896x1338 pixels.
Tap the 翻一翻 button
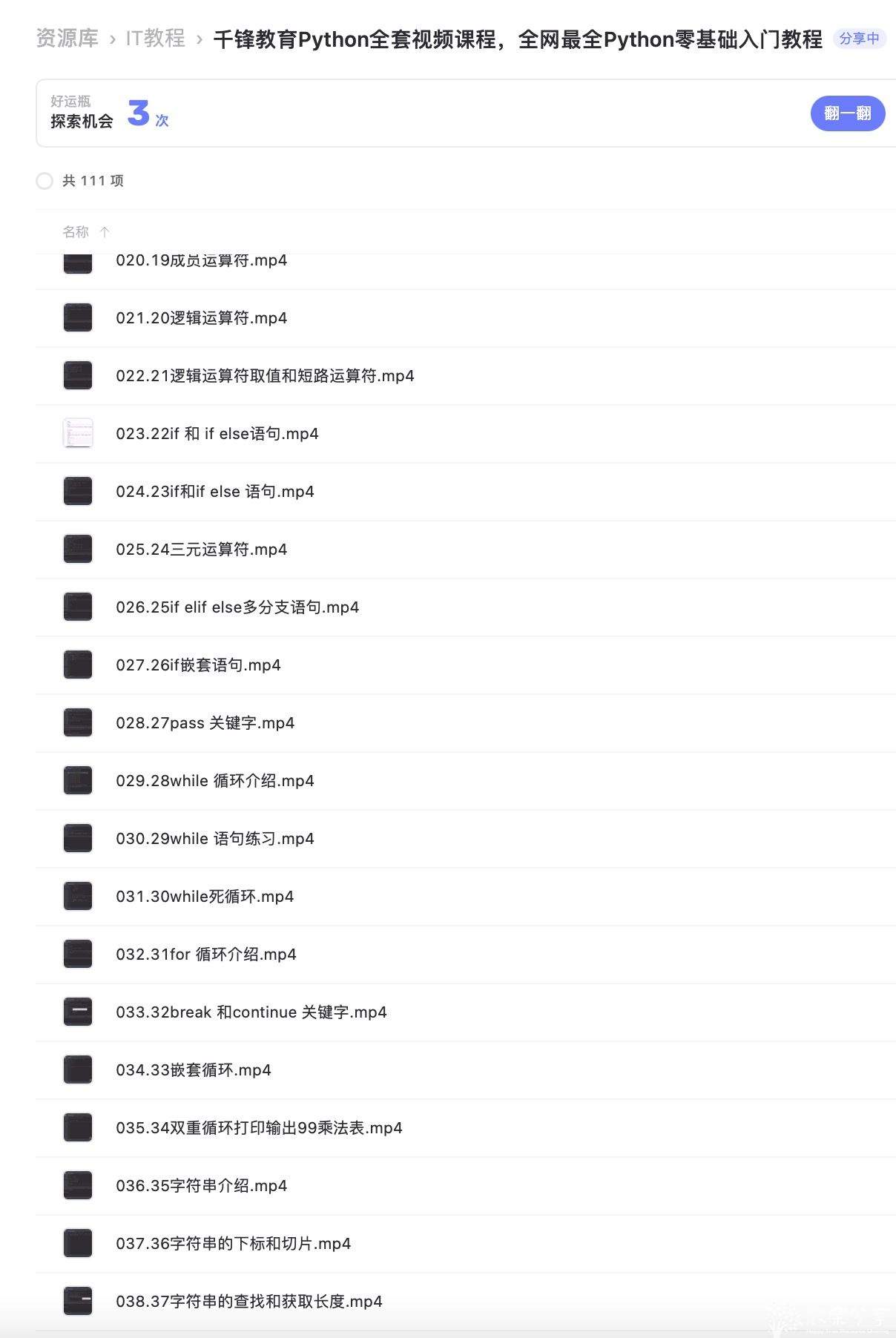(x=847, y=113)
